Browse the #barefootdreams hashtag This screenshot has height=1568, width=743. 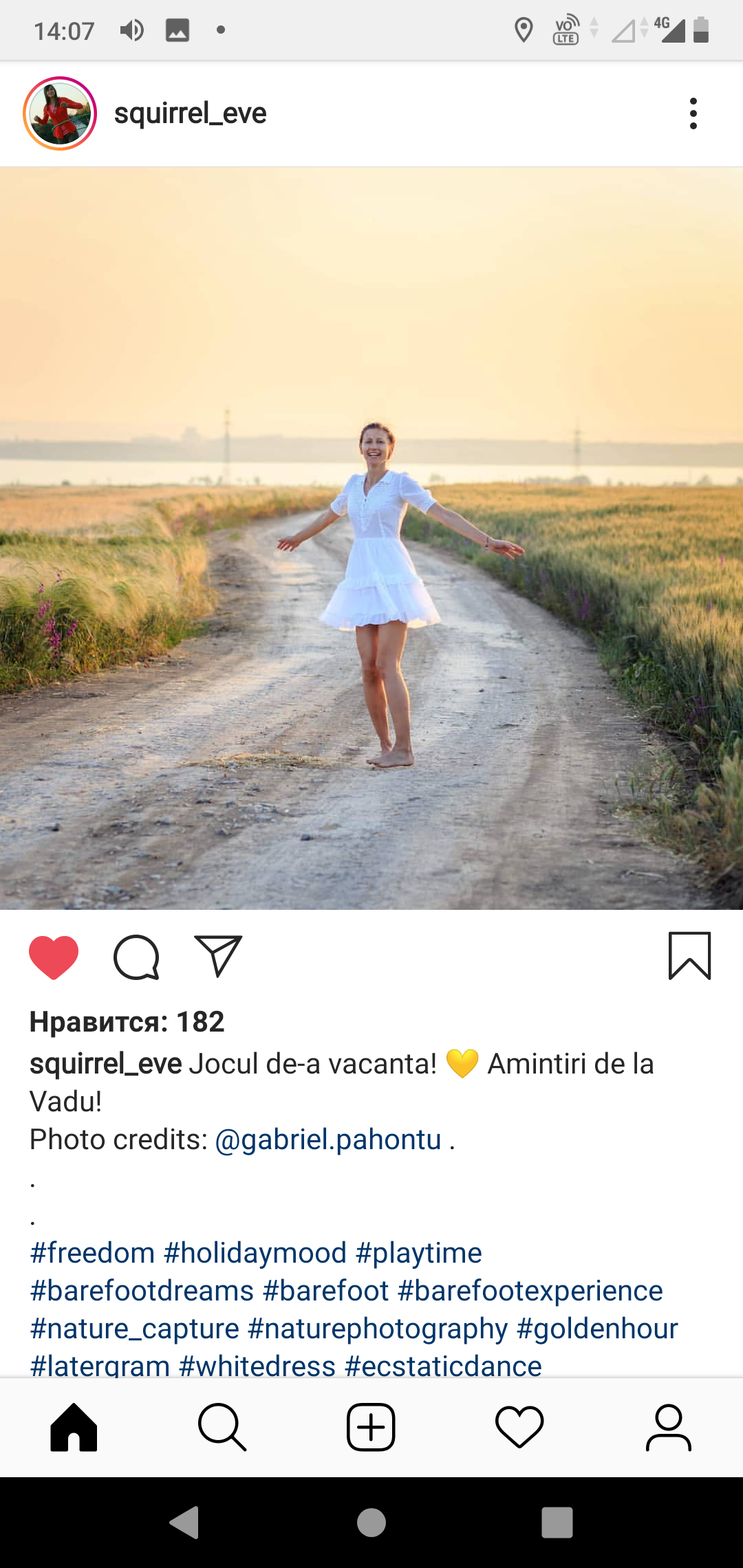(142, 1291)
